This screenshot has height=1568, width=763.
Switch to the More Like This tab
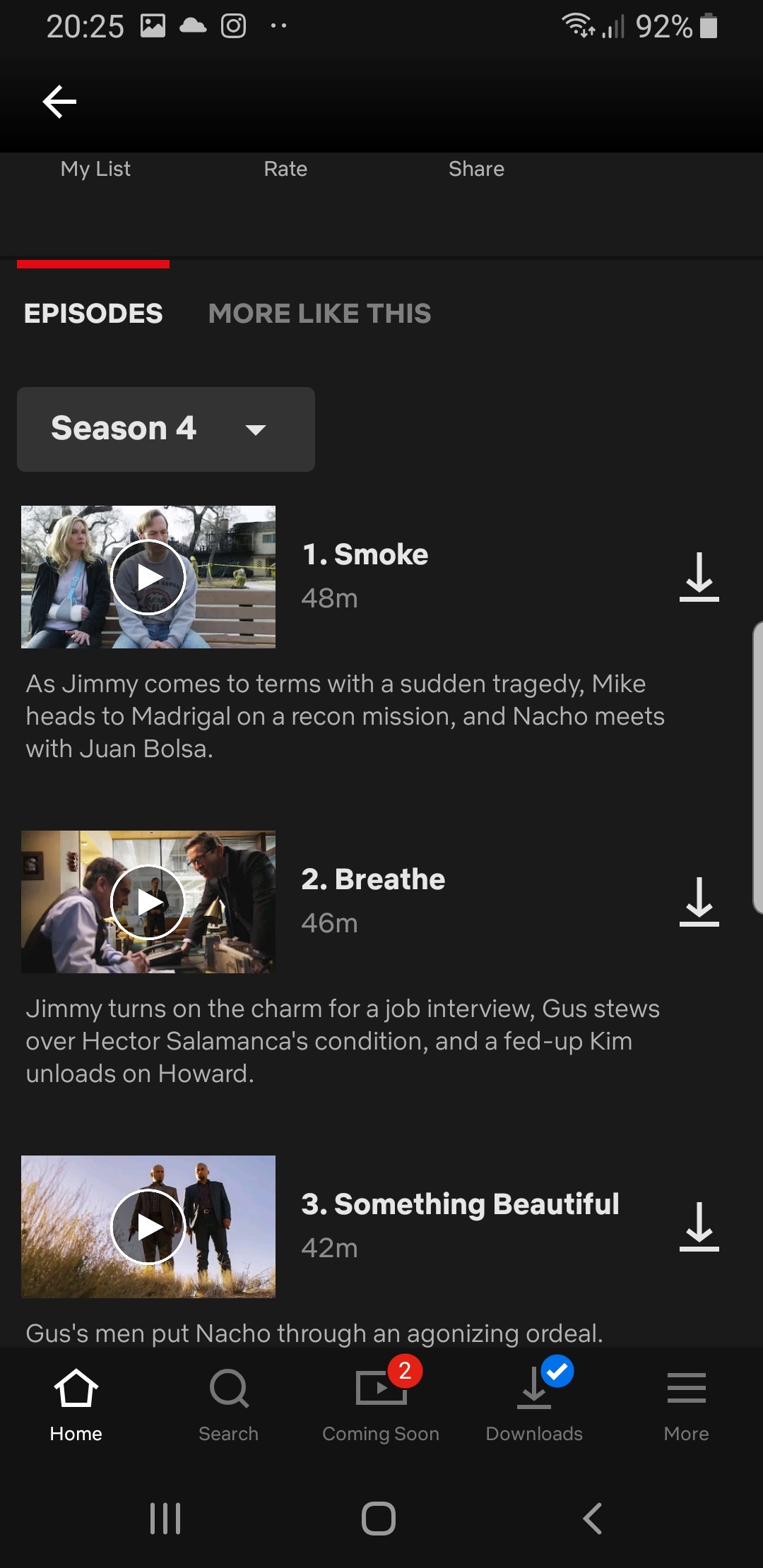tap(319, 314)
